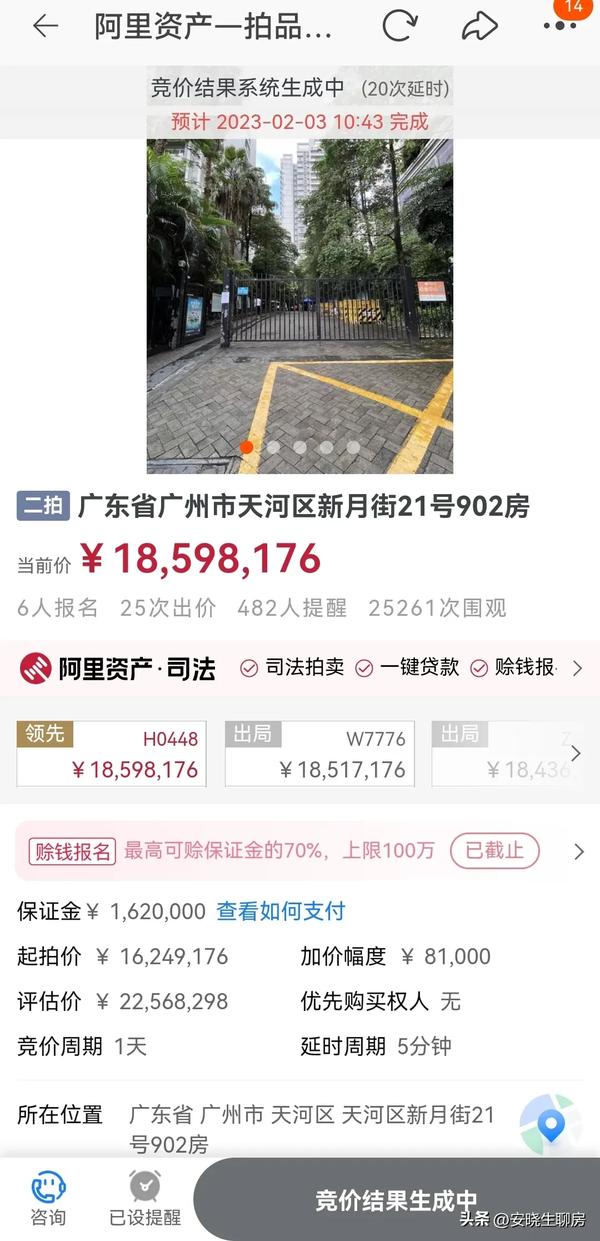Screen dimensions: 600x1241
Task: Refresh the auction page
Action: [x=399, y=26]
